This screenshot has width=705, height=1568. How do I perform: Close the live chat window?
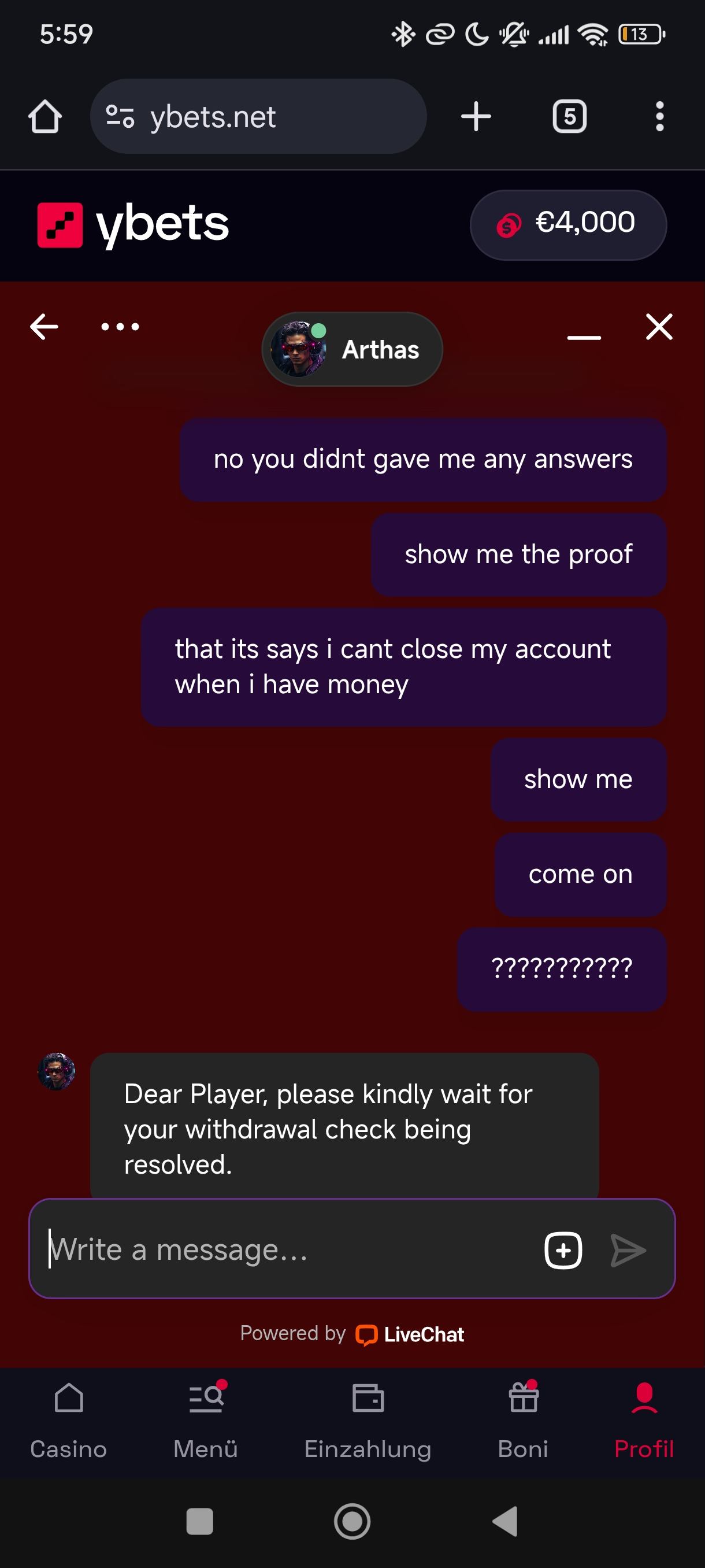tap(659, 327)
